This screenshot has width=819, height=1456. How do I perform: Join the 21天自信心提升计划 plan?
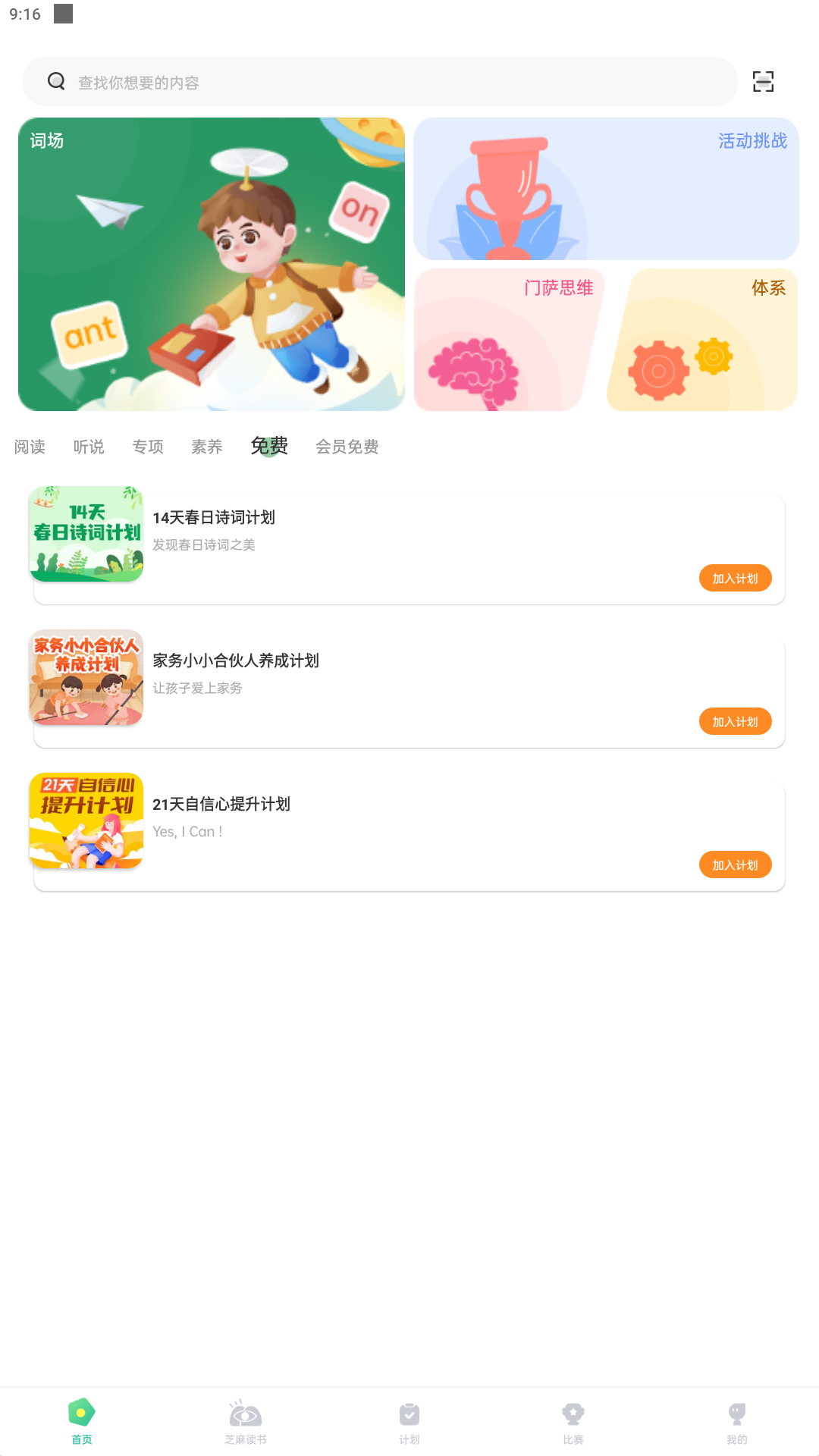click(x=735, y=865)
